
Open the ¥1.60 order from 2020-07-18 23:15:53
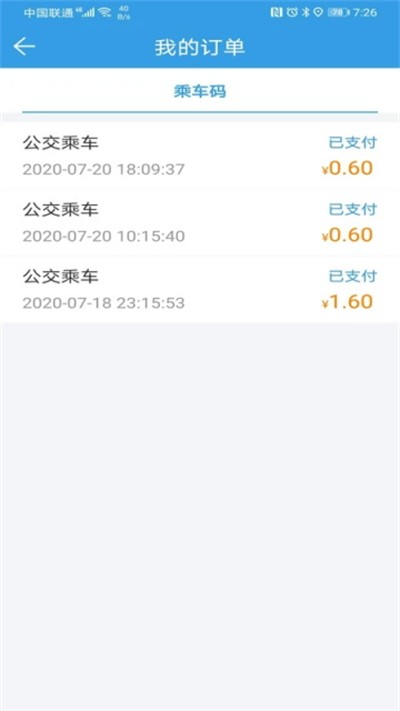click(x=200, y=289)
